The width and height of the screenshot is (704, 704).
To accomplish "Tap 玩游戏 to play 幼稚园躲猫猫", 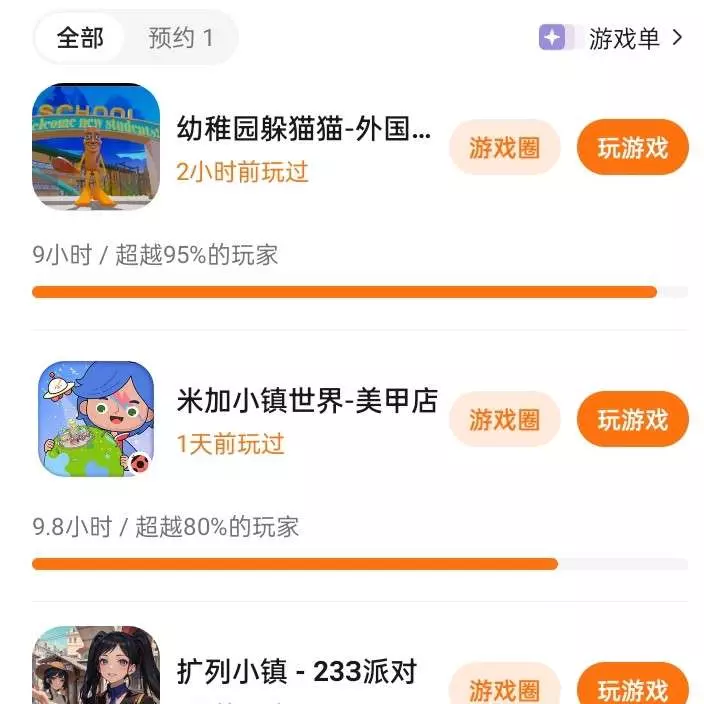I will [632, 148].
